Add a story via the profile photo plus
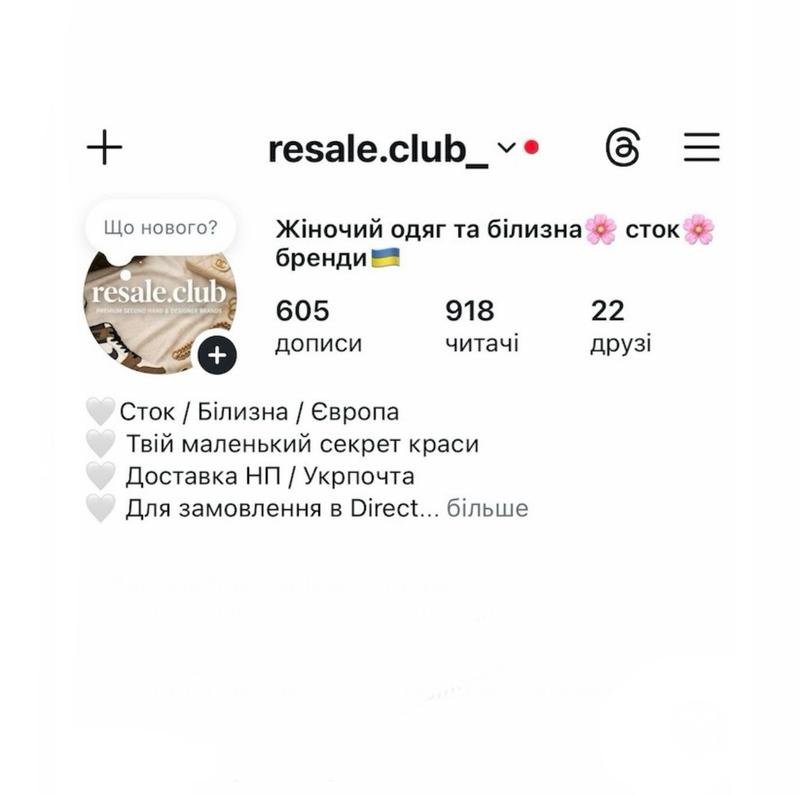The height and width of the screenshot is (795, 800). pyautogui.click(x=217, y=355)
